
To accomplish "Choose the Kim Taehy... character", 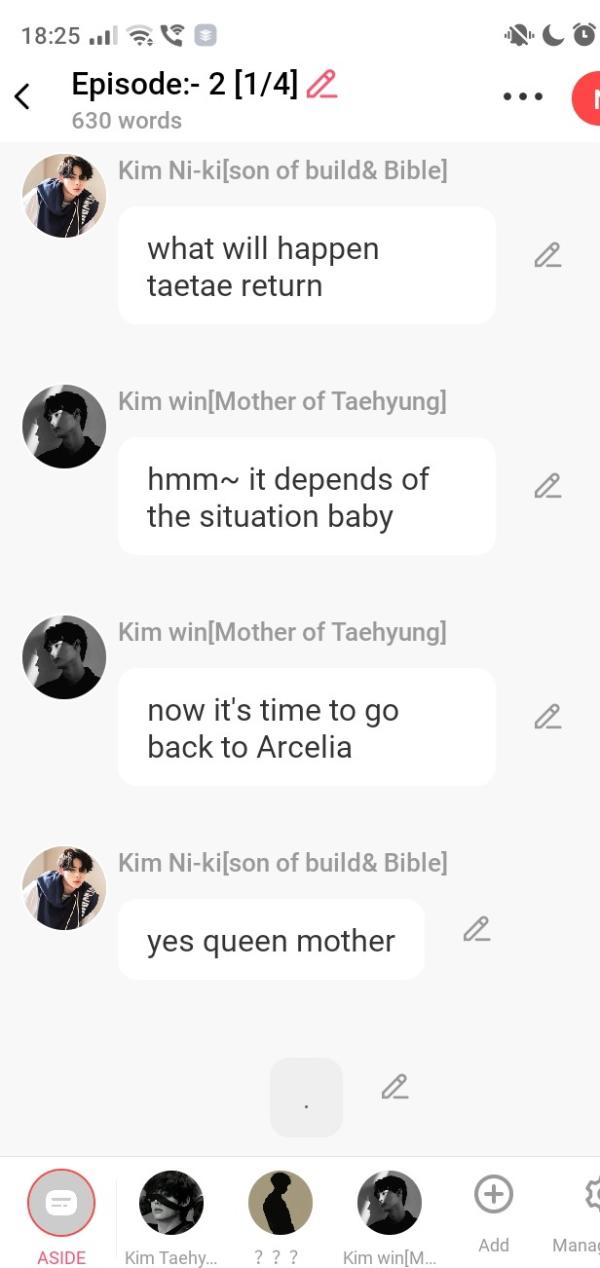I will 171,1203.
